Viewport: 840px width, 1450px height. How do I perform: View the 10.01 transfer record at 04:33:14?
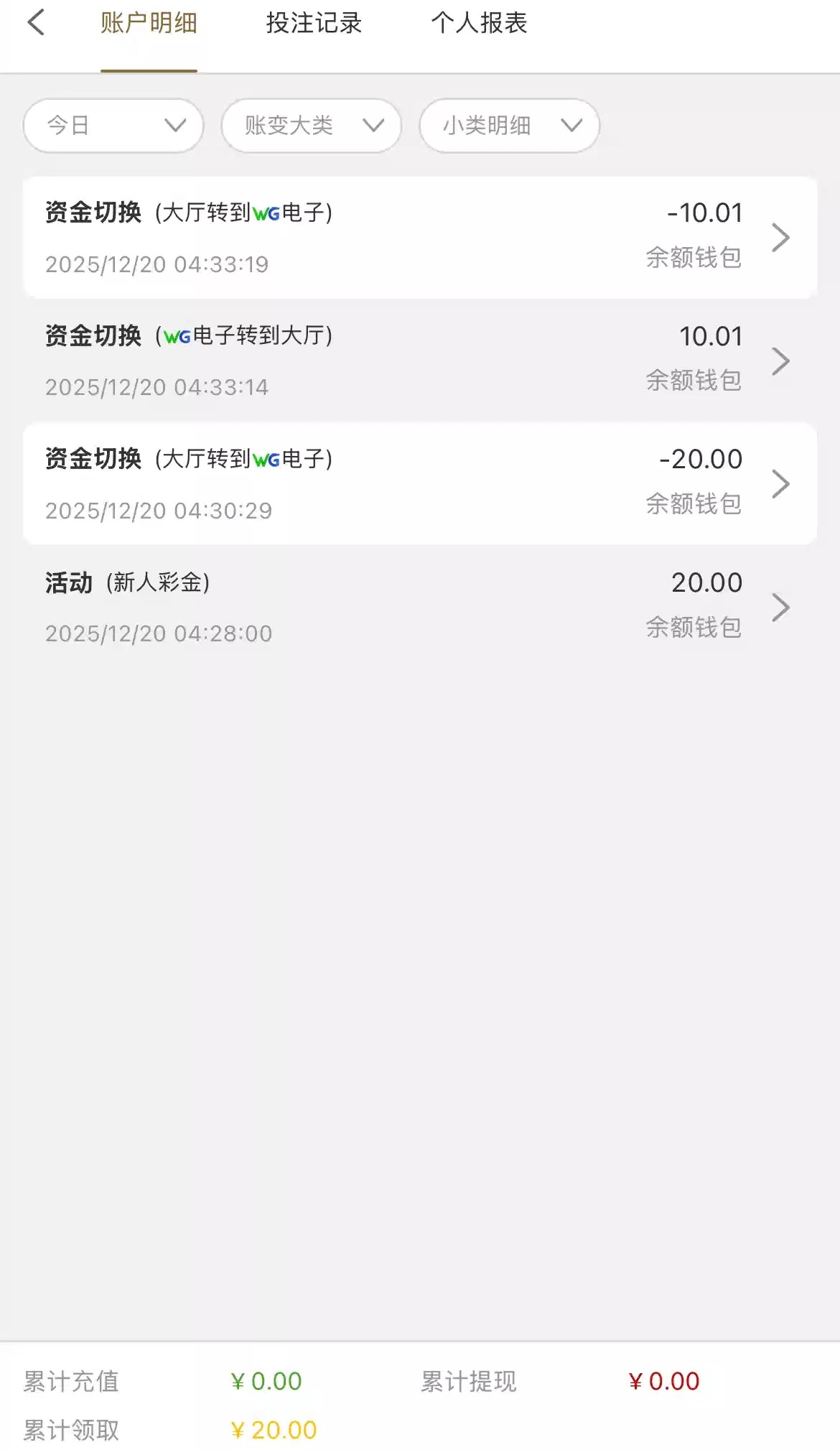420,361
